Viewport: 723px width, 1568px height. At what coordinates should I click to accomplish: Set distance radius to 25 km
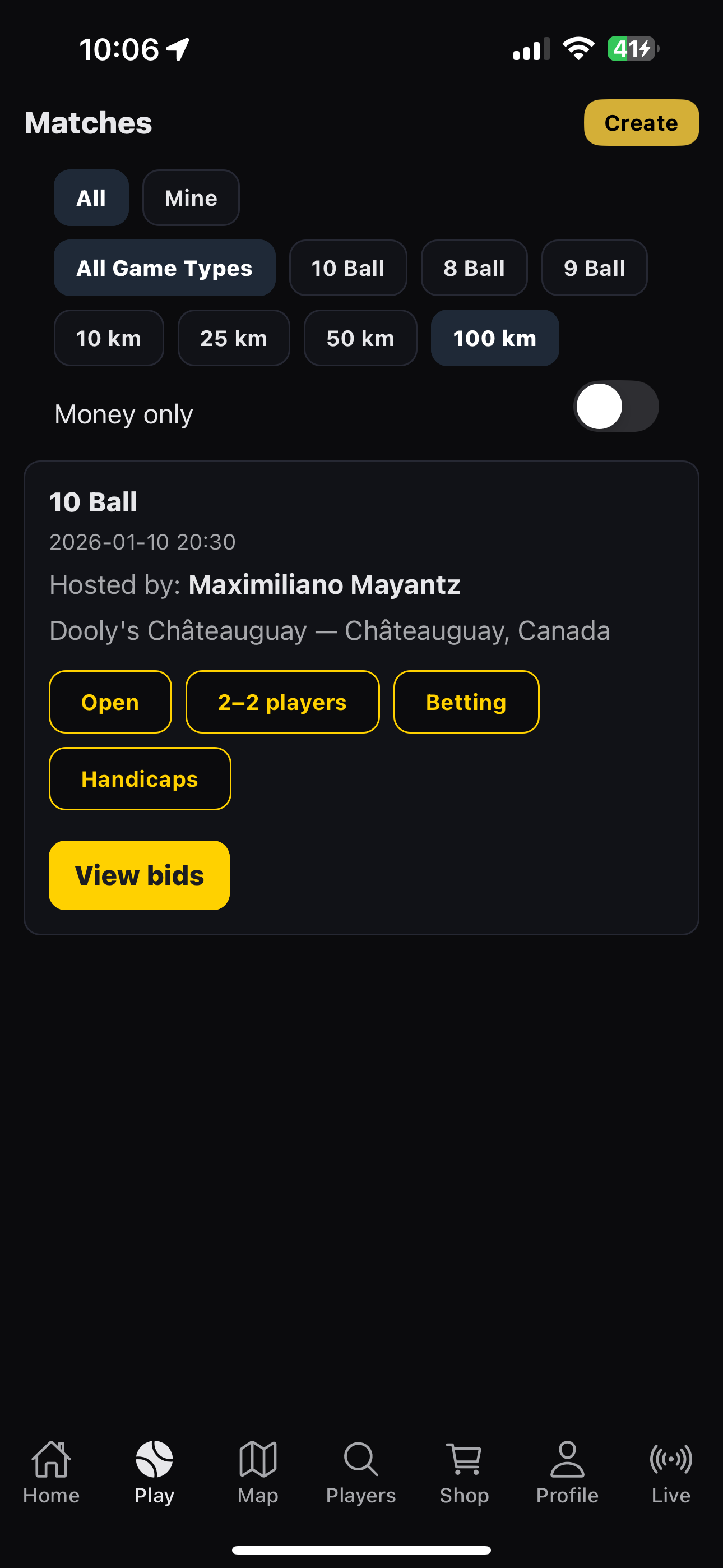234,338
